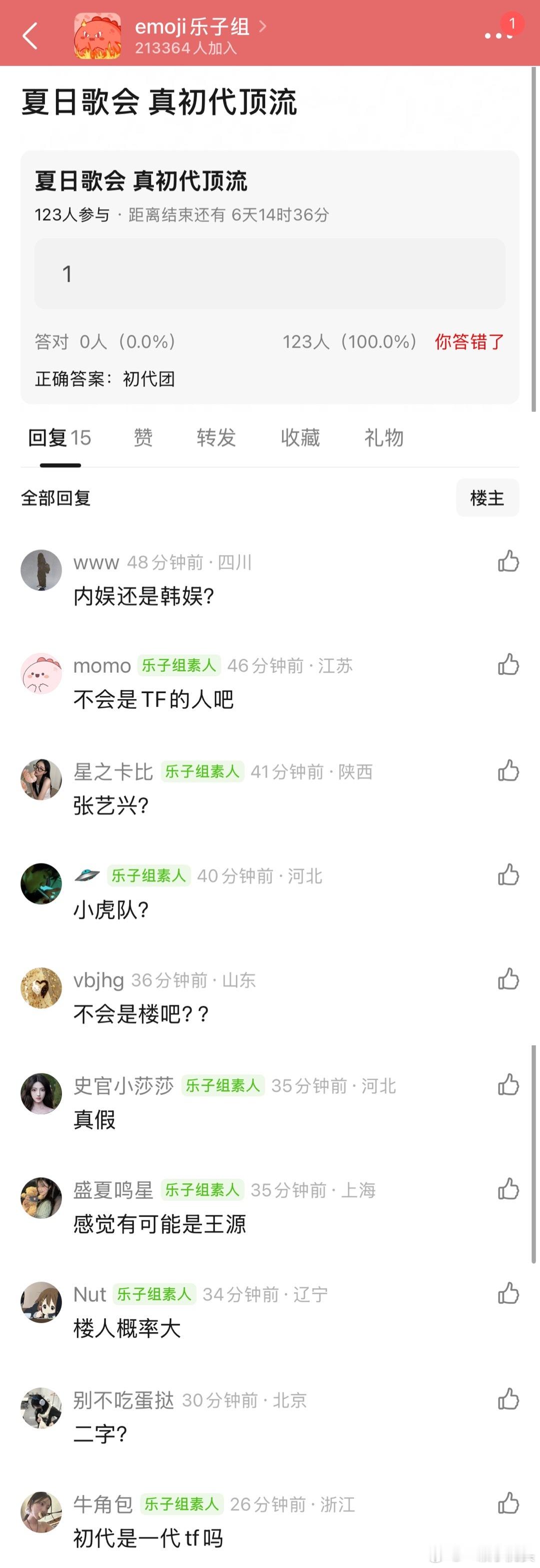Switch to the 赞 tab
The height and width of the screenshot is (1568, 540).
point(143,437)
